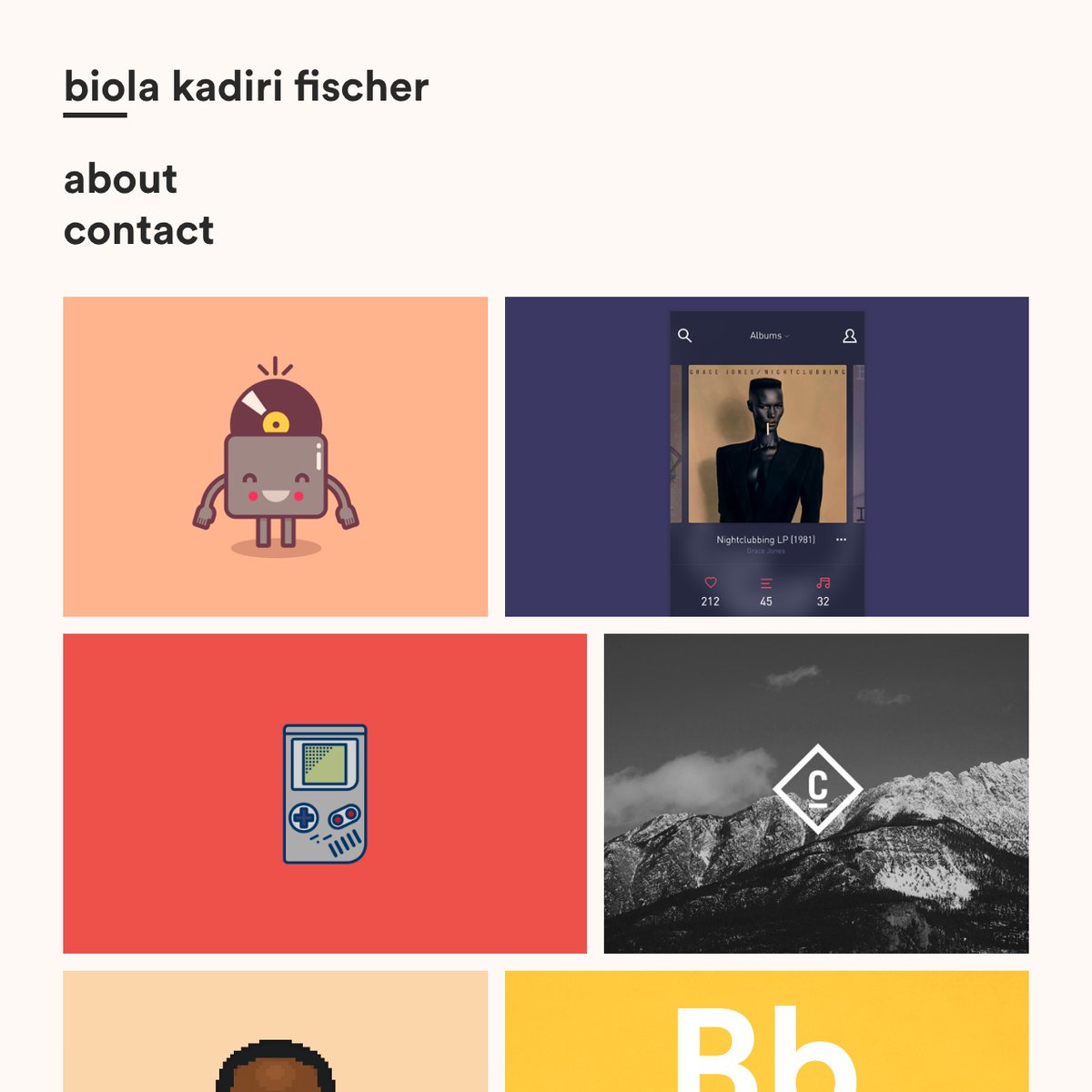This screenshot has width=1092, height=1092.
Task: Open the pixel art portrait project tile
Action: (x=275, y=1031)
